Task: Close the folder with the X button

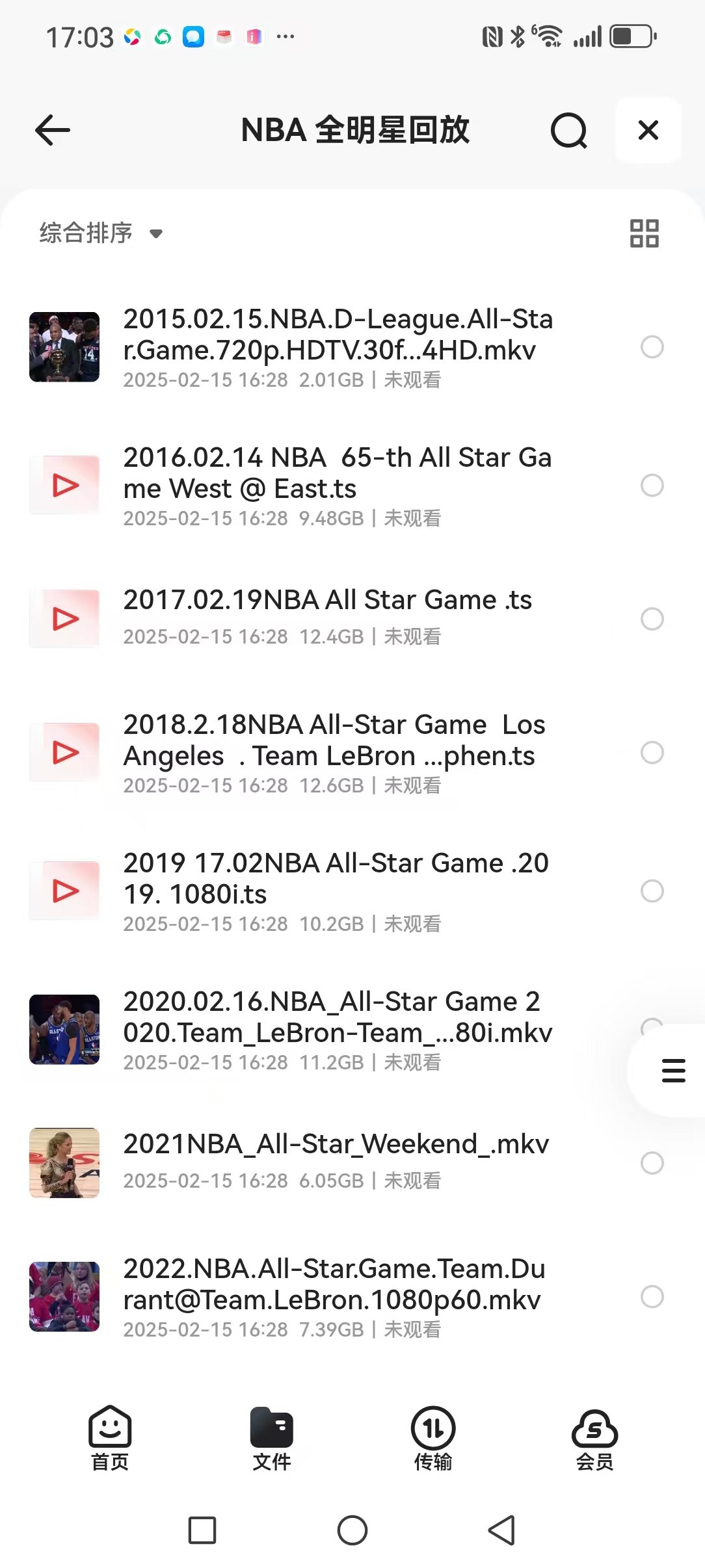Action: click(648, 130)
